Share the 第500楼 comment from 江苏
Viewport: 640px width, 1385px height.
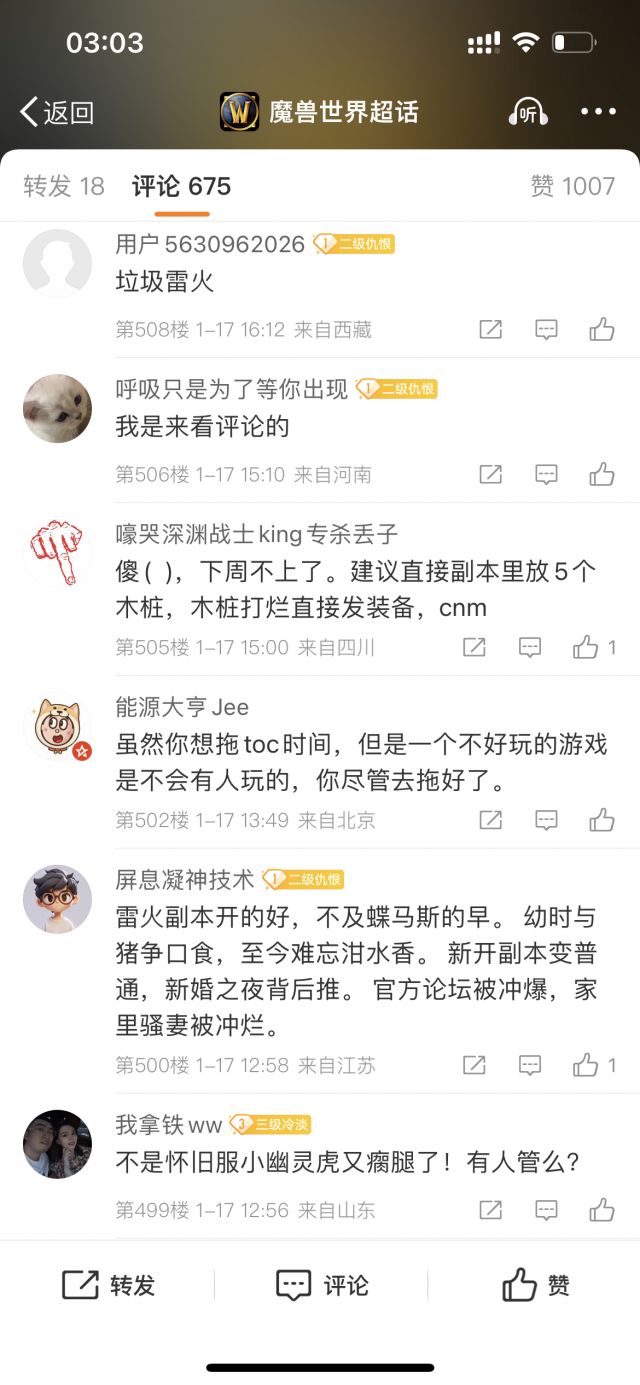tap(474, 1065)
